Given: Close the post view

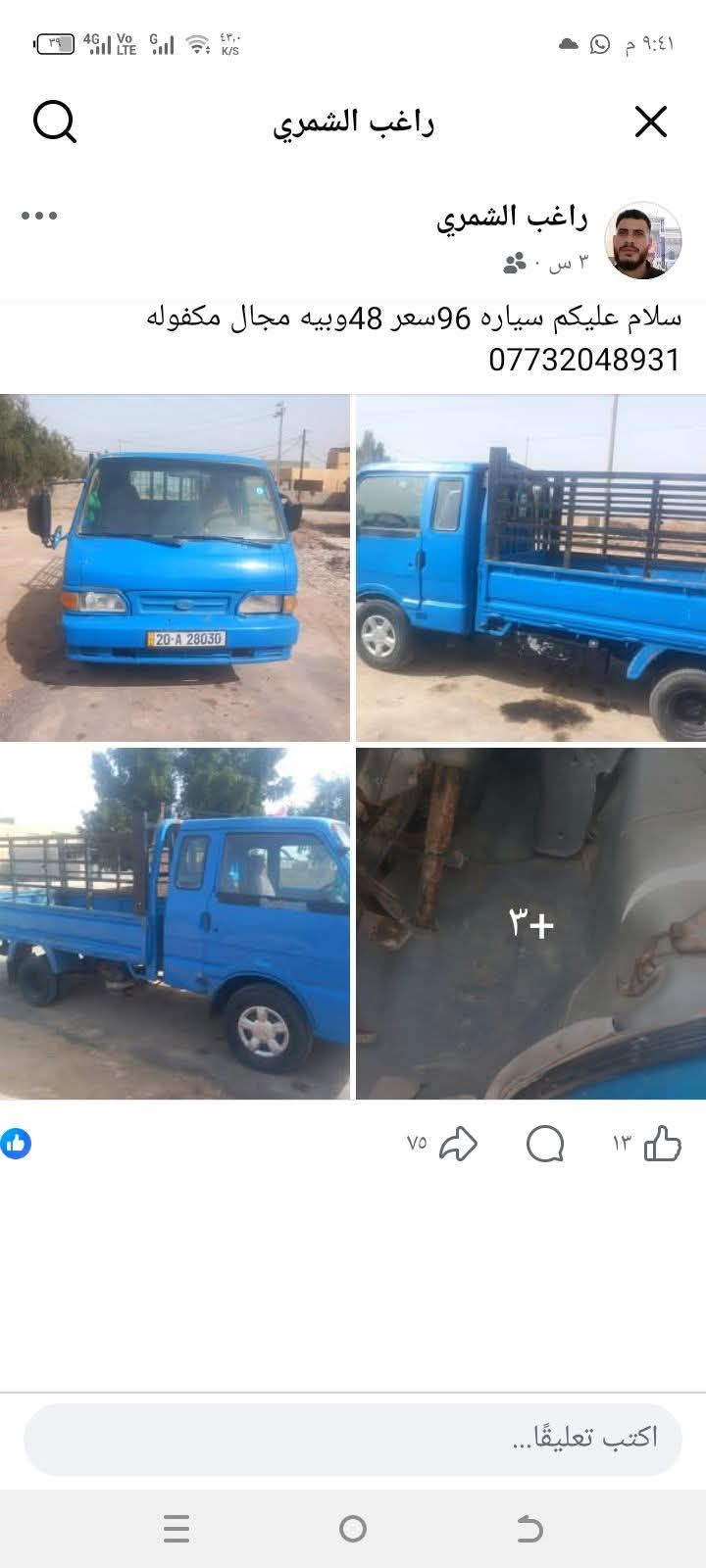Looking at the screenshot, I should coord(651,122).
